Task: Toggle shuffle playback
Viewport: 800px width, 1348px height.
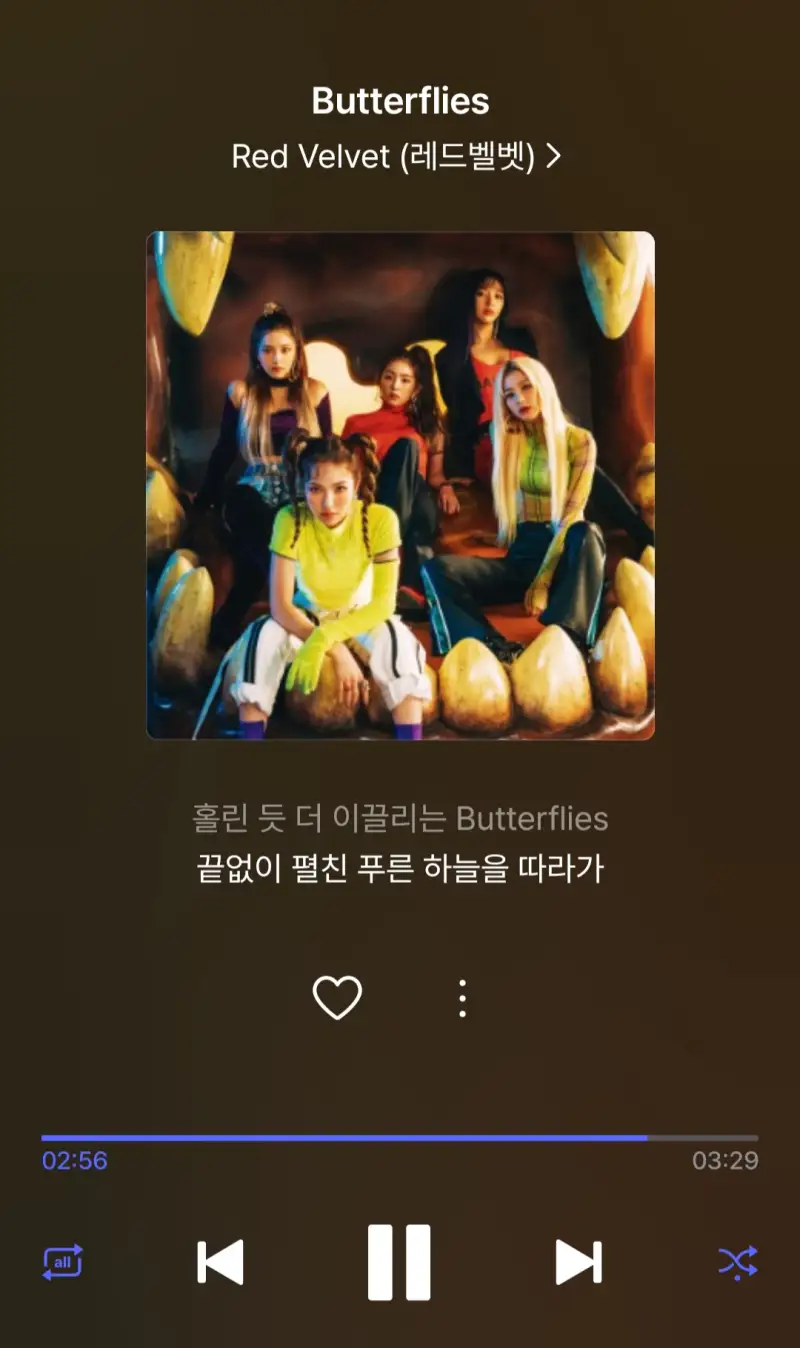Action: click(x=738, y=1262)
